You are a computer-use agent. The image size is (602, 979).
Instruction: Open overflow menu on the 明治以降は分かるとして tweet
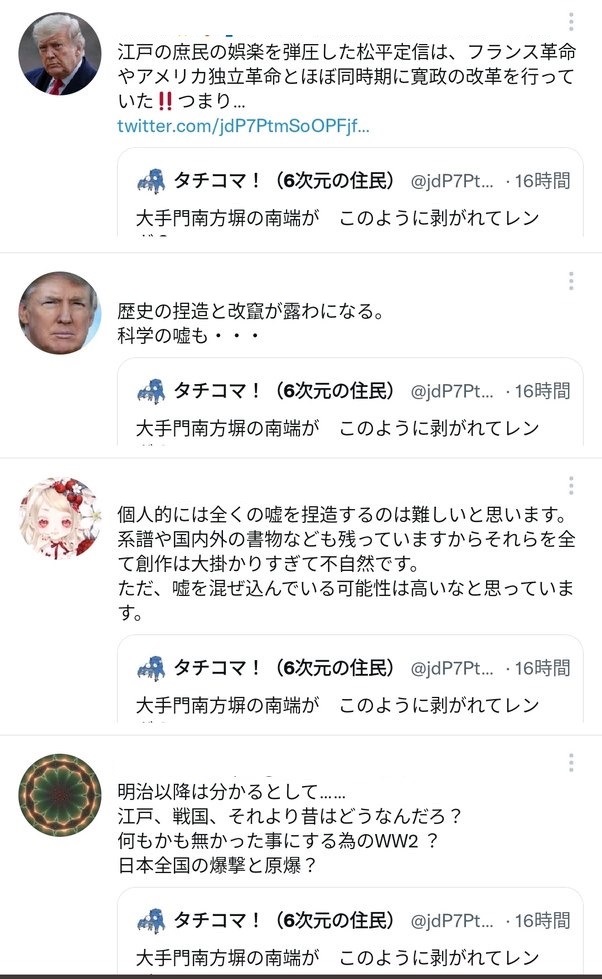pos(570,763)
